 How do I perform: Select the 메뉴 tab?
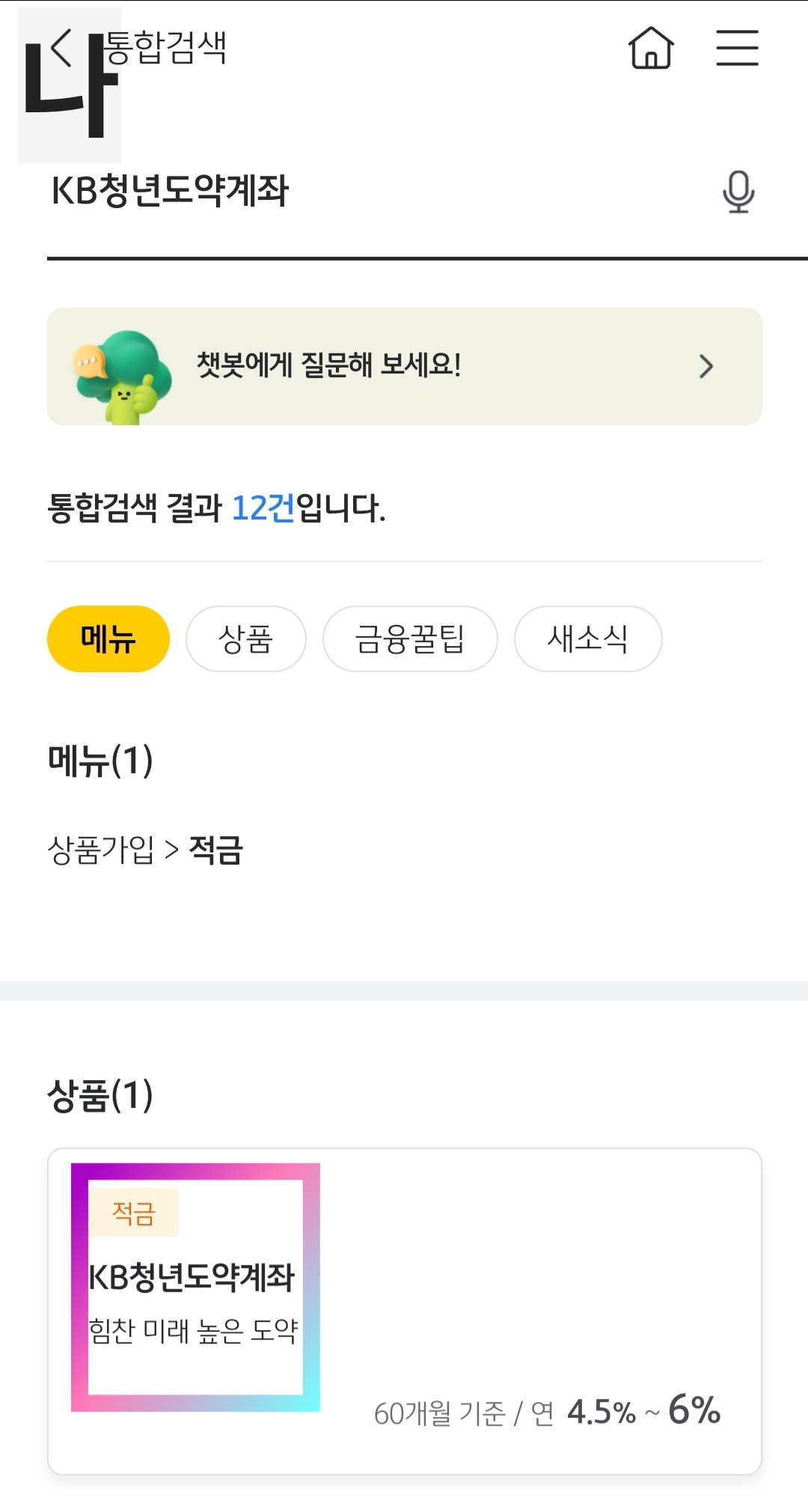coord(108,638)
